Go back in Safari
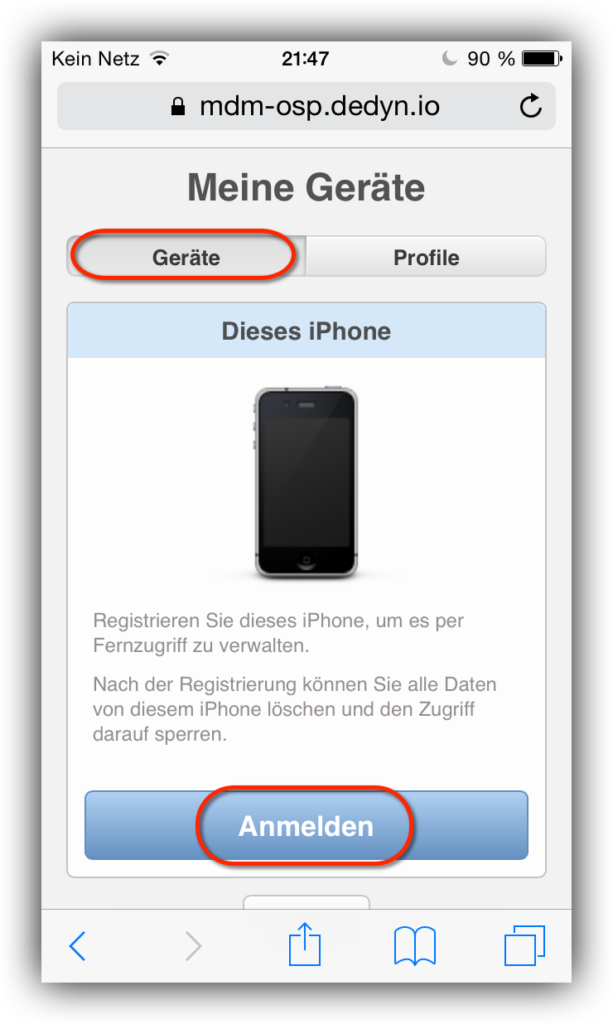 (78, 945)
